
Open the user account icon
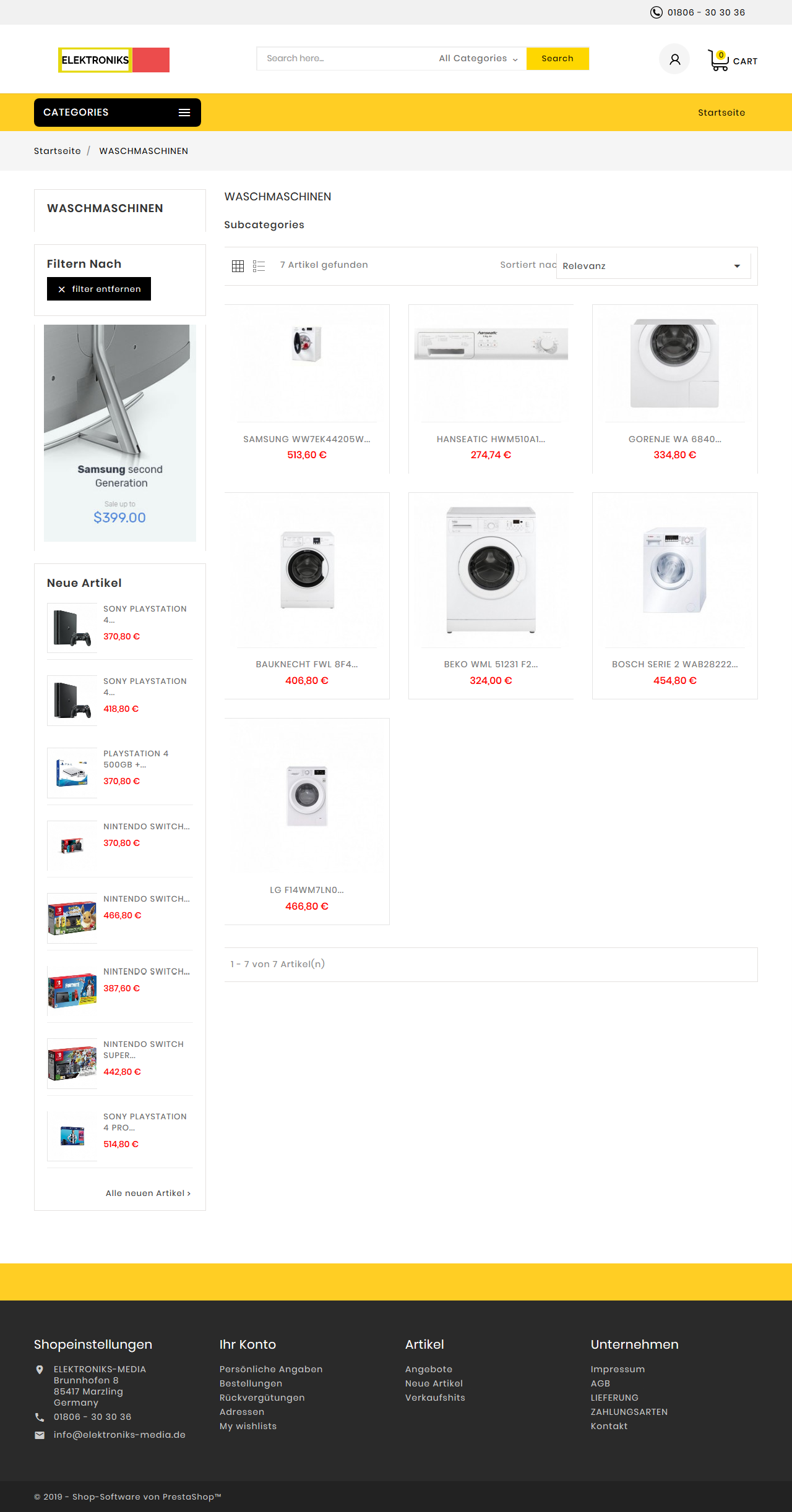674,59
